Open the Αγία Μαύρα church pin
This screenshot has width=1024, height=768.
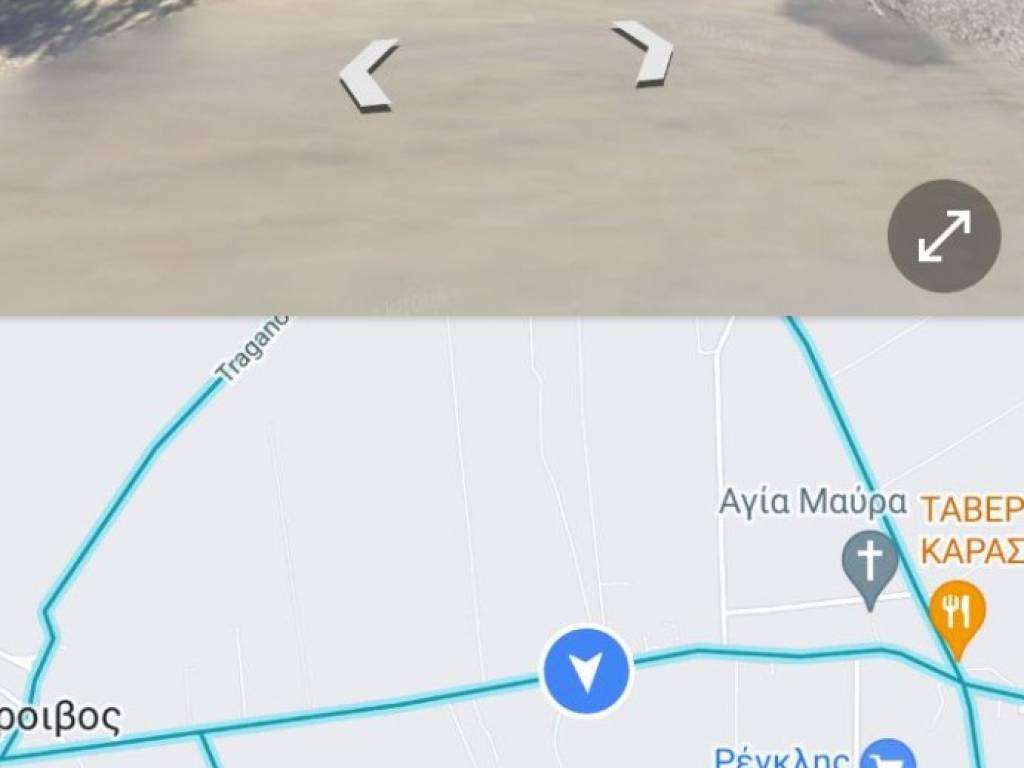click(869, 564)
